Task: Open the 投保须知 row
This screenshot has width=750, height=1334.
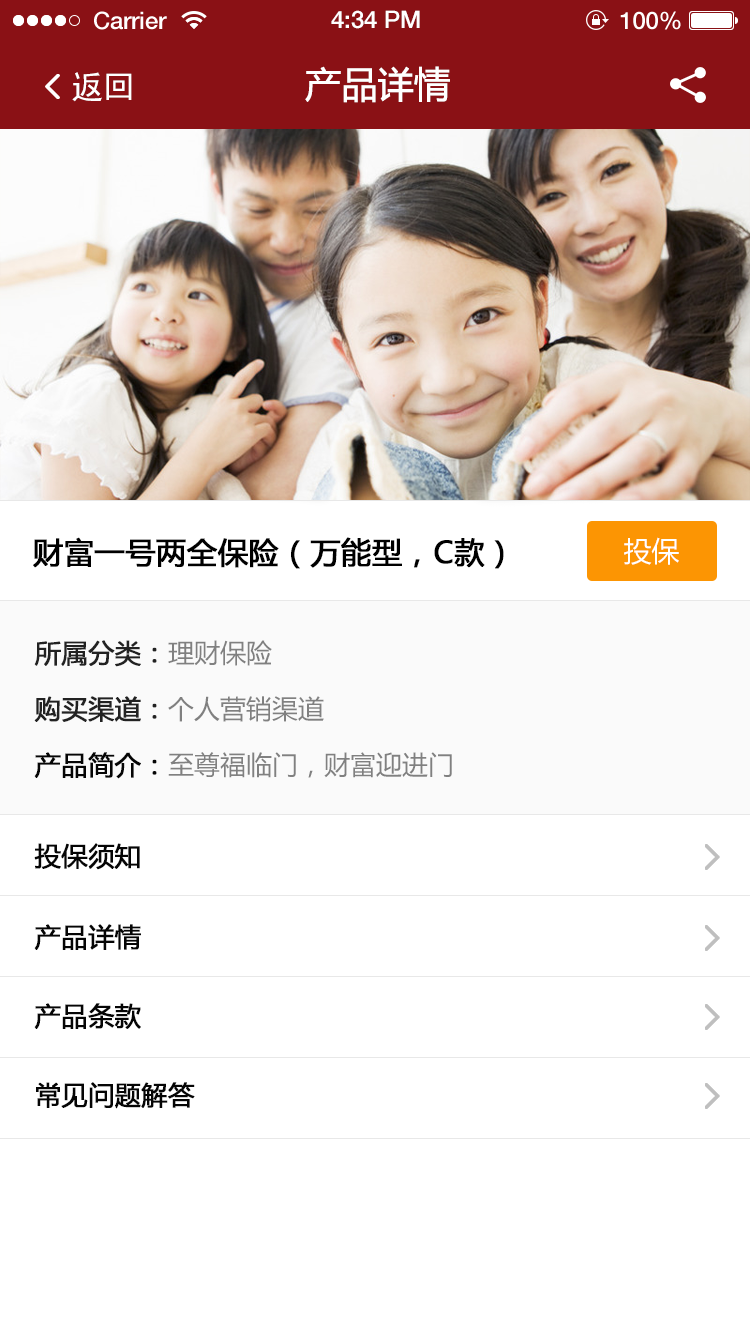Action: 375,856
